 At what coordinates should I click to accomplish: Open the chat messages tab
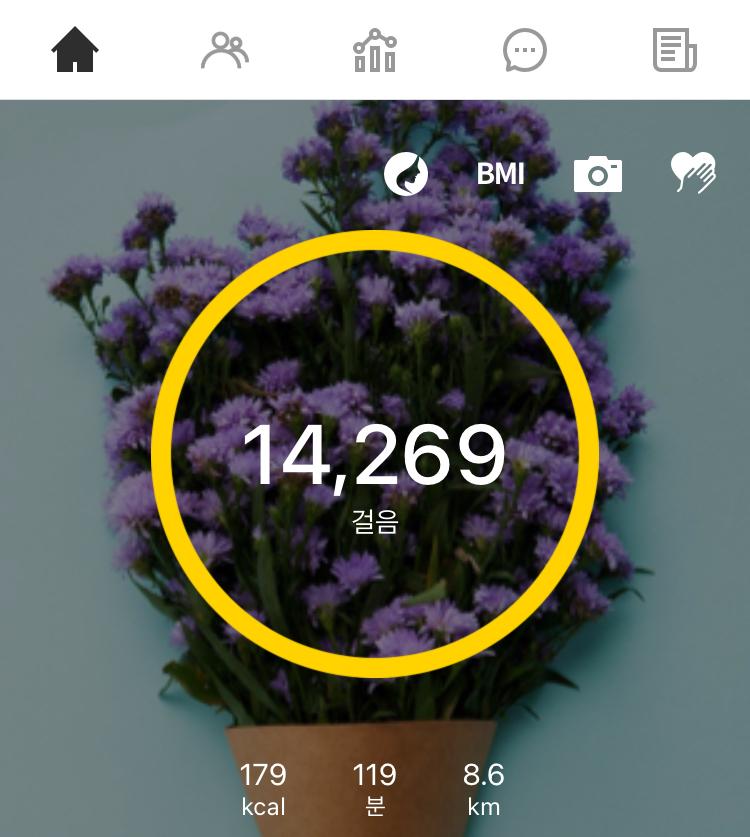point(525,50)
